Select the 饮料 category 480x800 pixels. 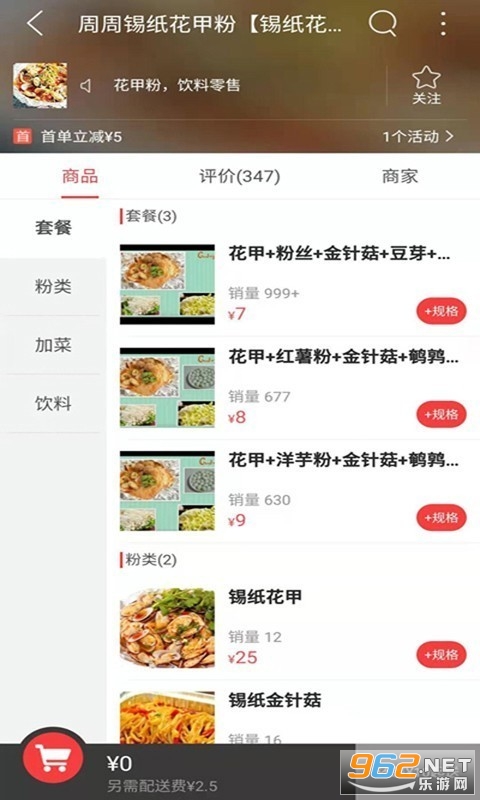pos(53,404)
